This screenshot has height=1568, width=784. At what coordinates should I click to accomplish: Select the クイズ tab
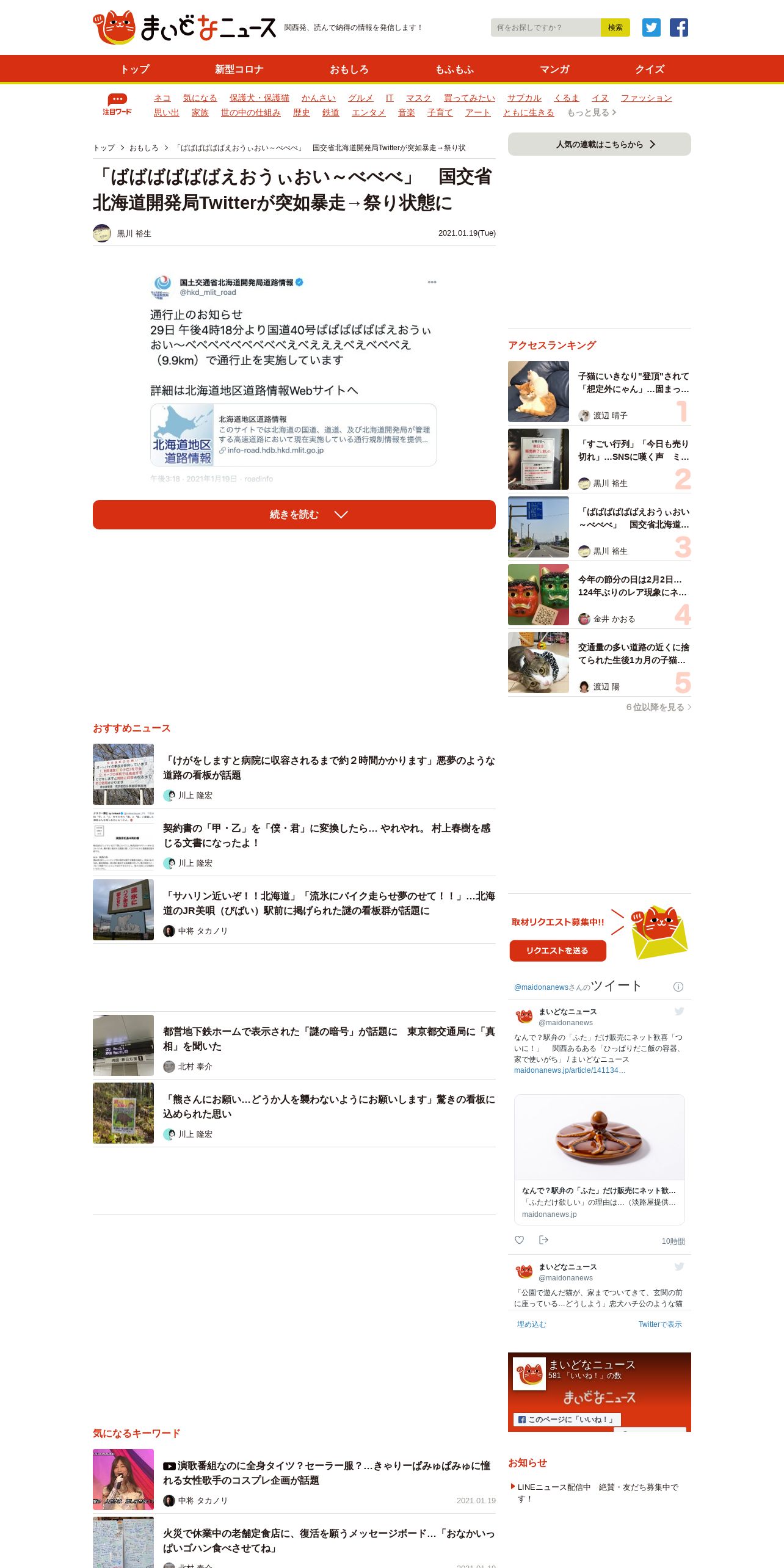650,69
